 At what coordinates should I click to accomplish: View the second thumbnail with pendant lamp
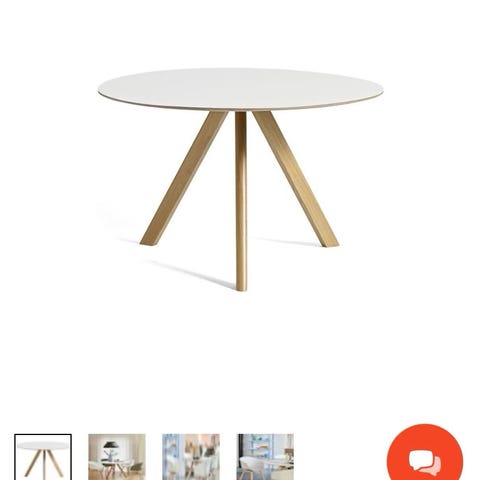(117, 457)
